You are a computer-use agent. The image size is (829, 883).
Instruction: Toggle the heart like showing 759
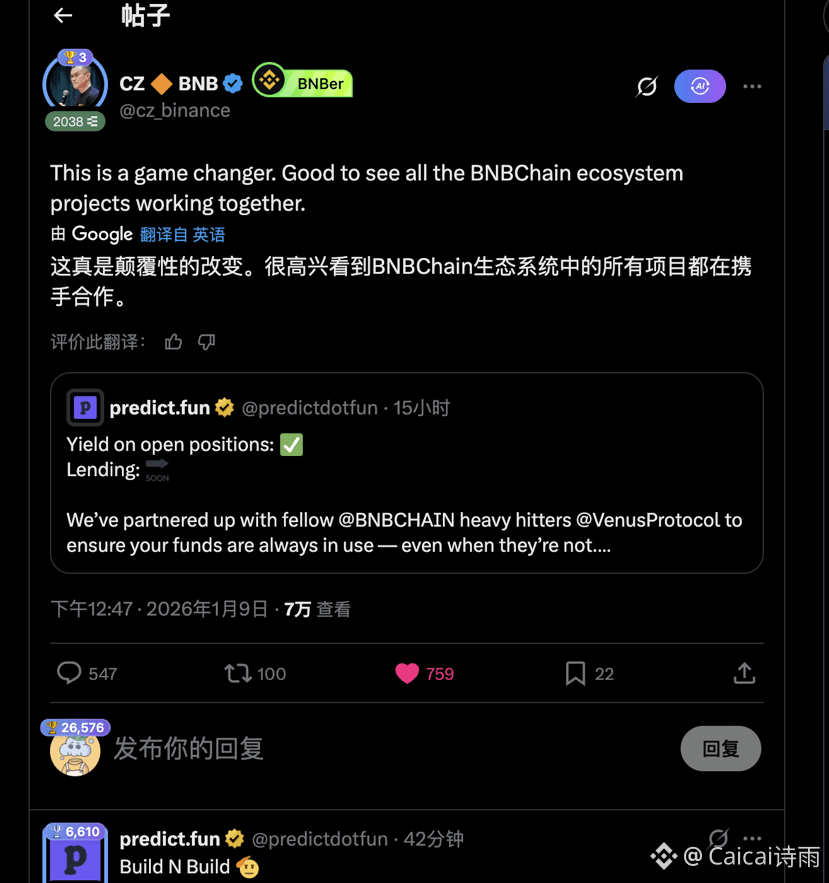407,673
